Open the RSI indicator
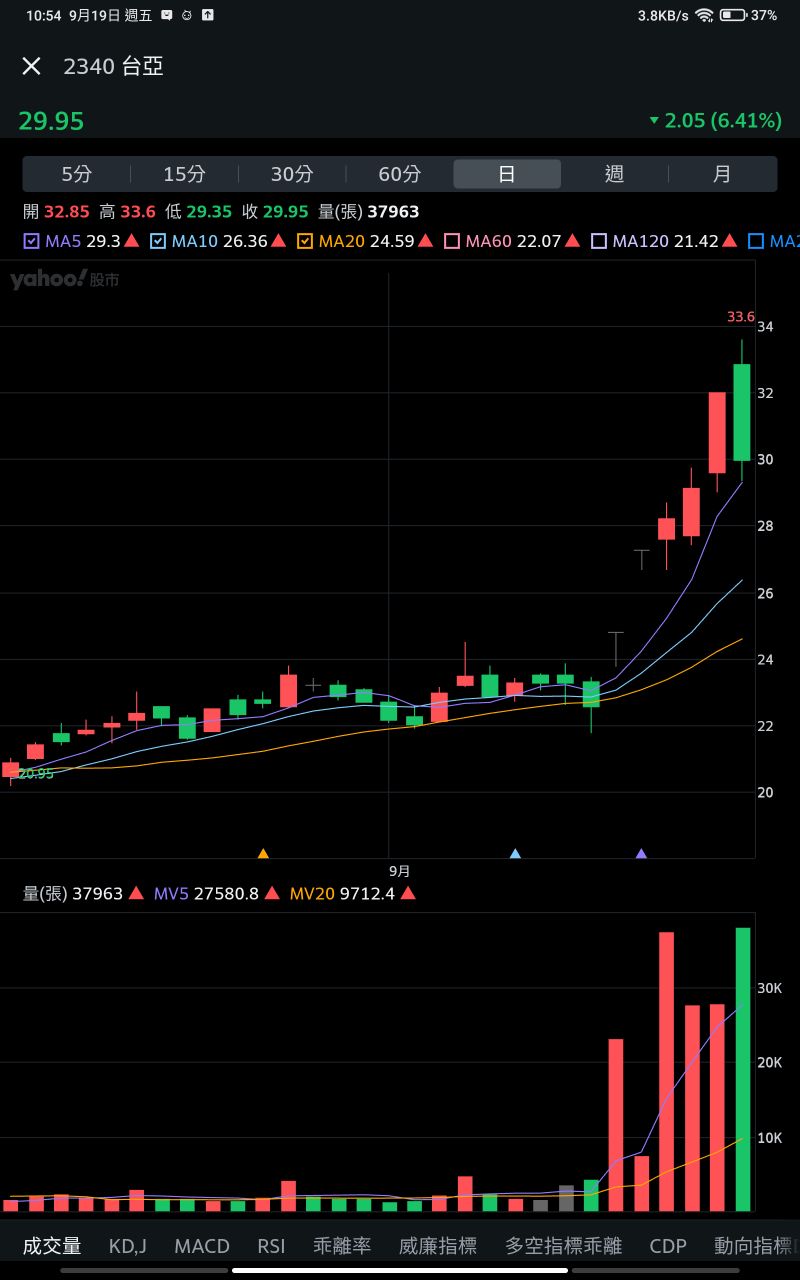The height and width of the screenshot is (1280, 800). click(x=271, y=1246)
